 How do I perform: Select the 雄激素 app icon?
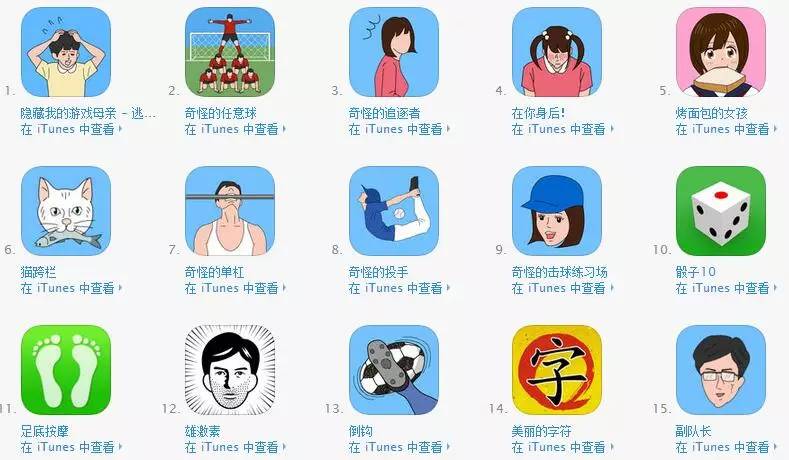tap(230, 370)
